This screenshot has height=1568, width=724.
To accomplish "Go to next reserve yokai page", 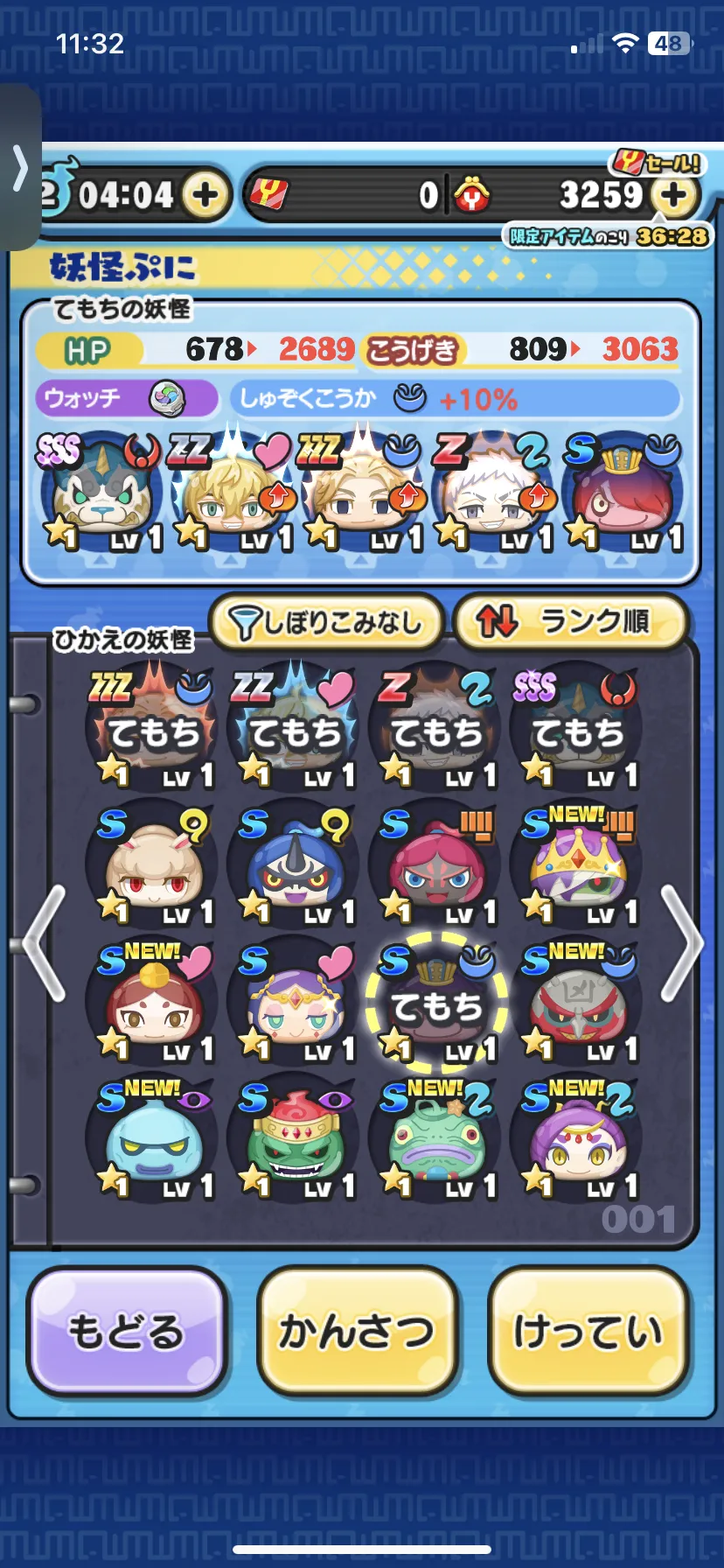I will pos(681,942).
